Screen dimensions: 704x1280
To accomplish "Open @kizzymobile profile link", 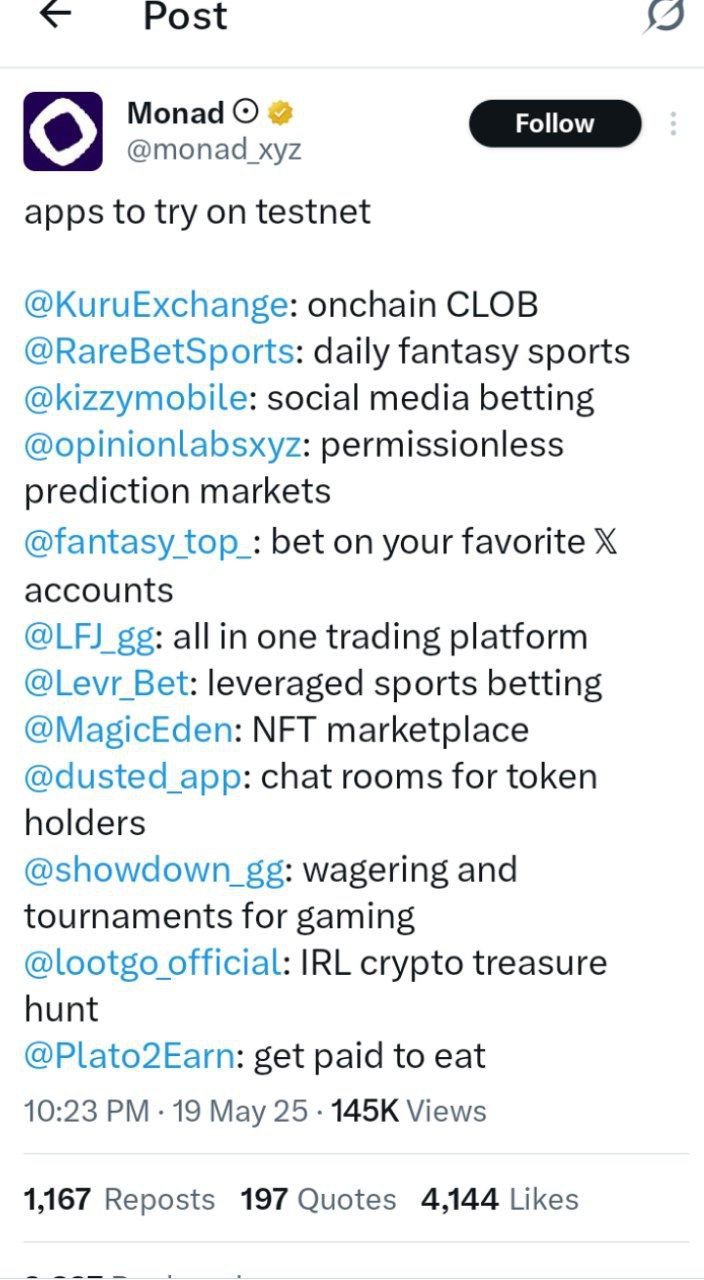I will tap(135, 398).
